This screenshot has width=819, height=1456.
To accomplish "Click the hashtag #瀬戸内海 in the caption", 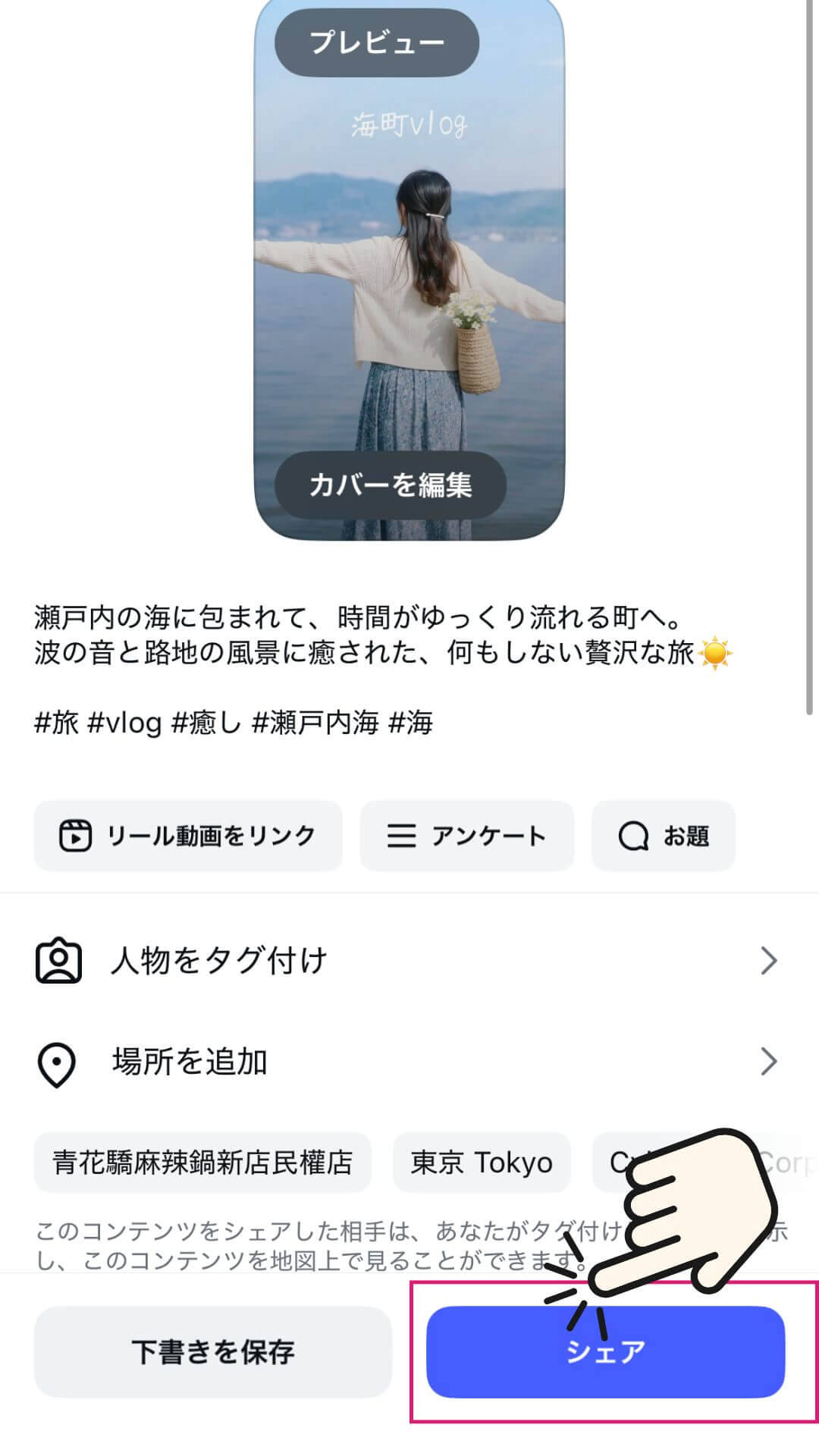I will [x=318, y=724].
